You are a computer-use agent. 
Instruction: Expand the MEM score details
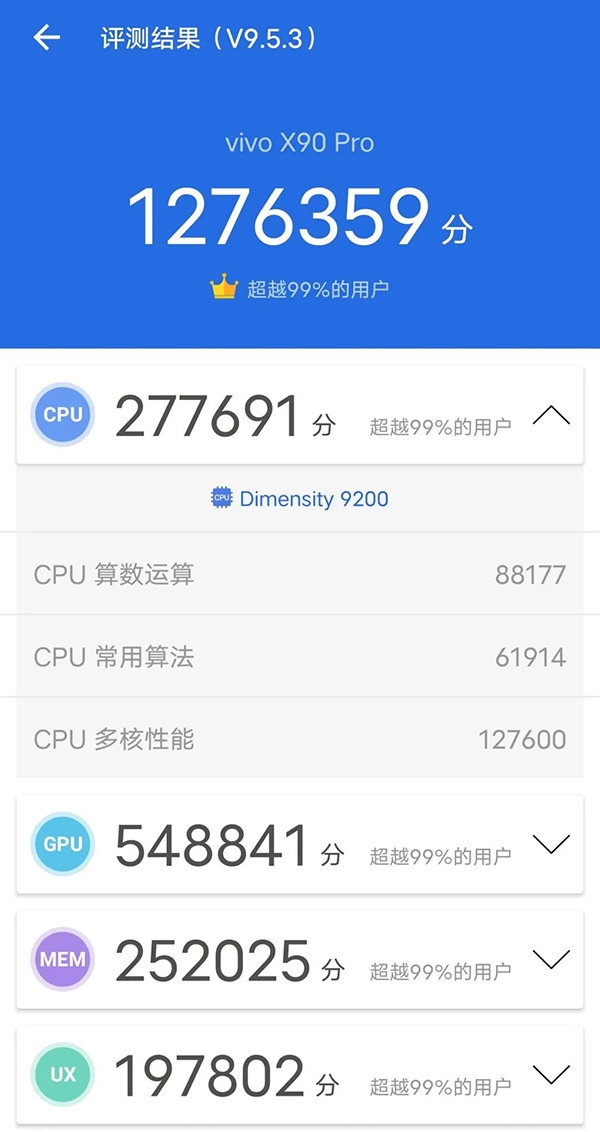(x=551, y=960)
